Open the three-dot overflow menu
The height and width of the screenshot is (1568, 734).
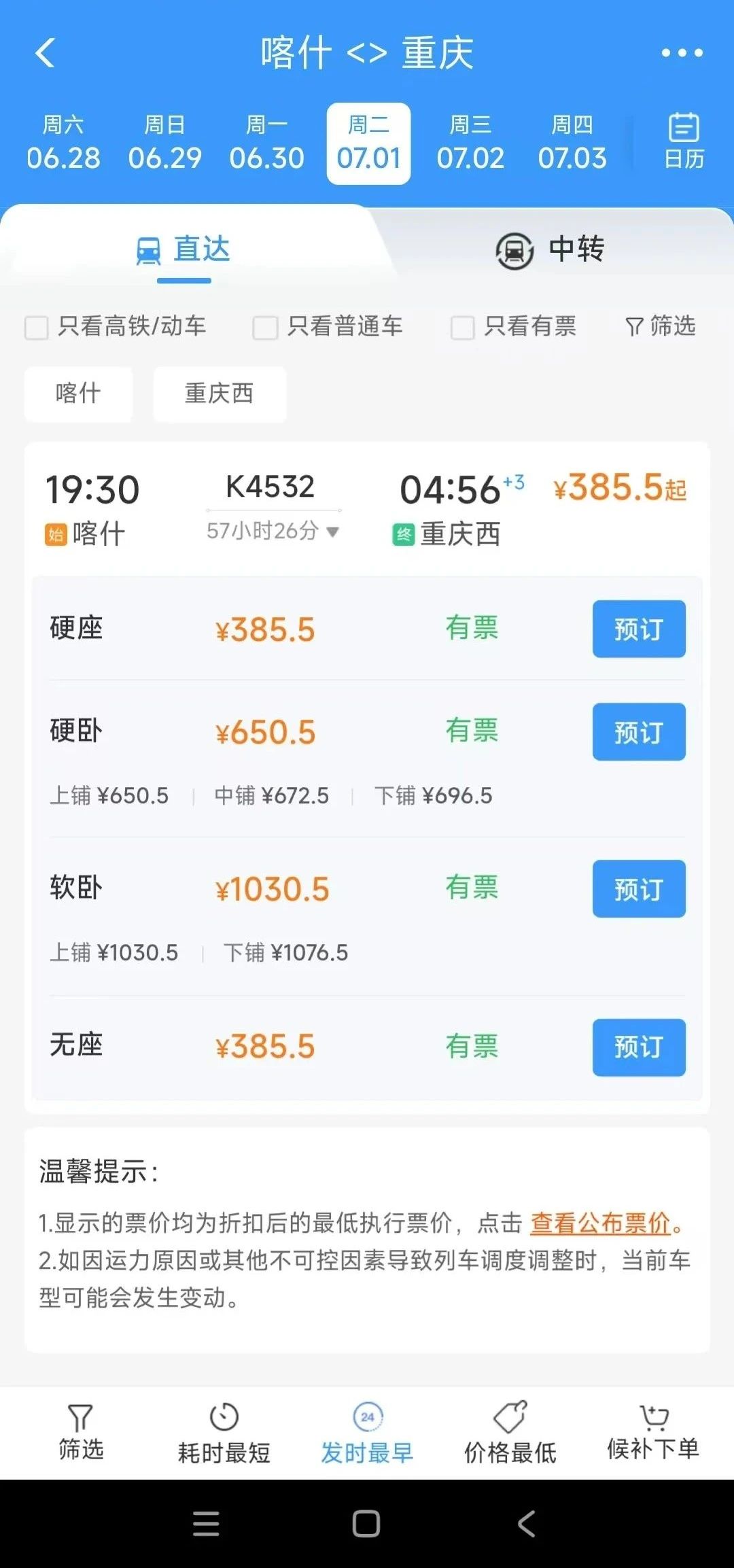682,53
